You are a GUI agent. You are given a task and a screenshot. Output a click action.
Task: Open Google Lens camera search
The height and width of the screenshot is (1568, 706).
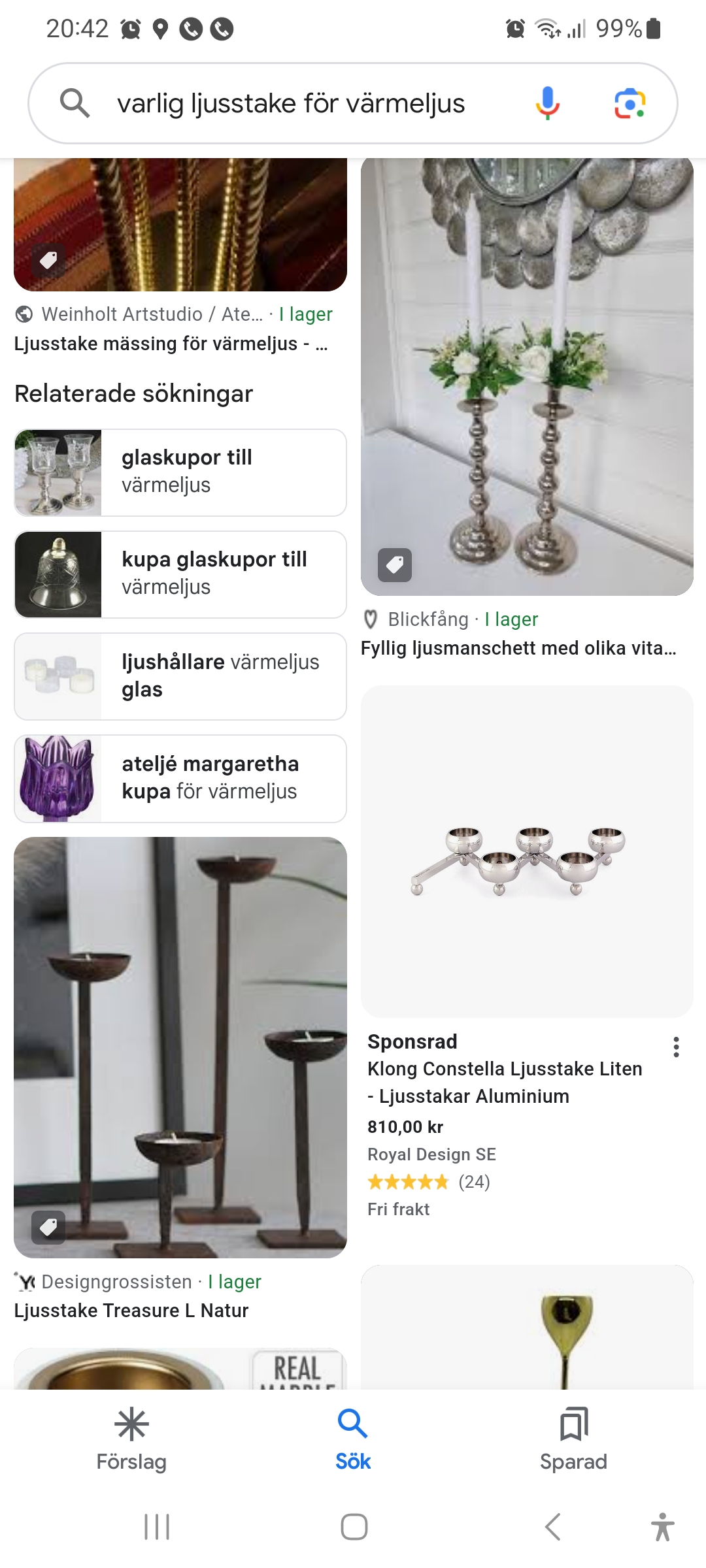tap(630, 103)
